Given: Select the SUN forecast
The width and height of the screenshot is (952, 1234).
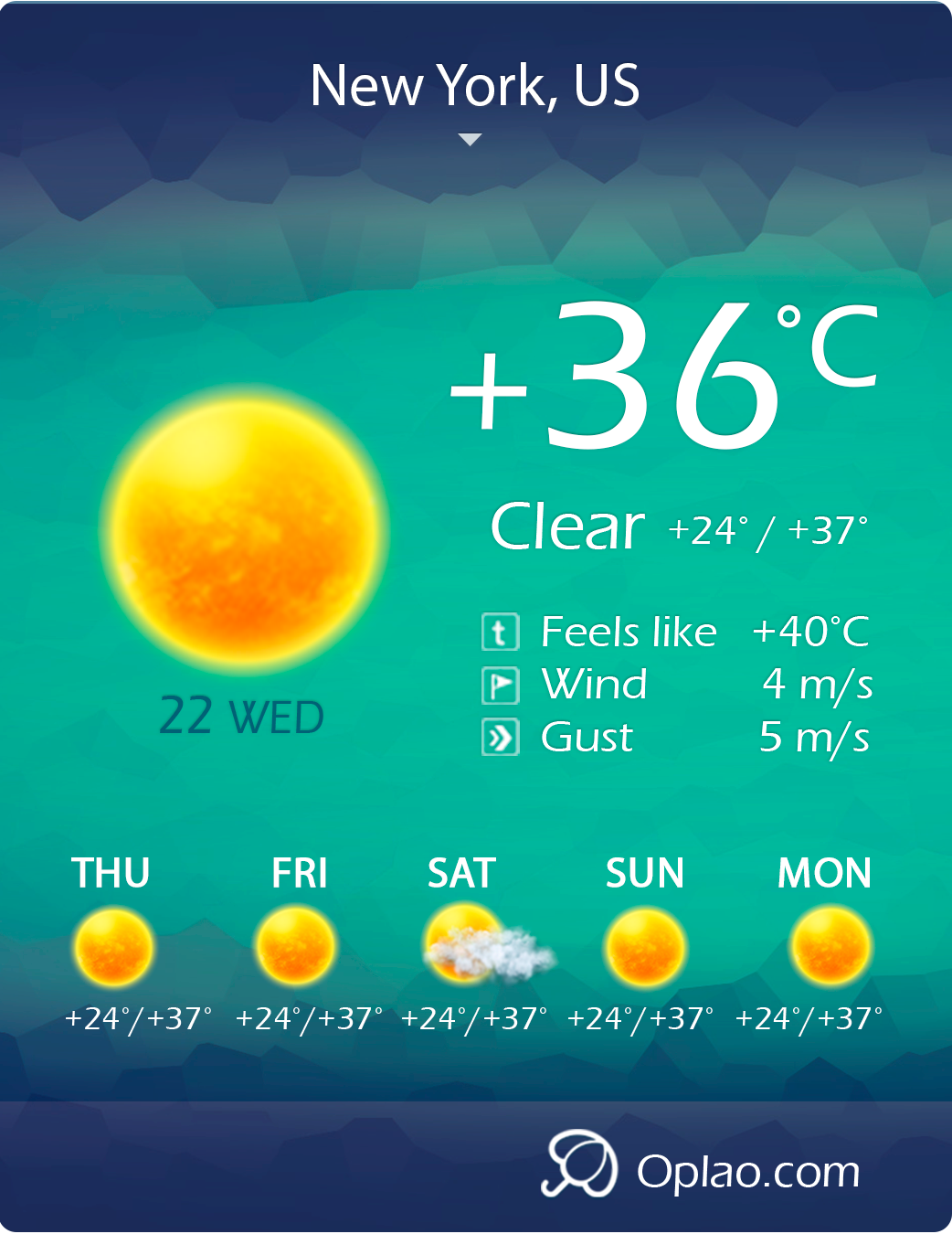Looking at the screenshot, I should click(644, 946).
